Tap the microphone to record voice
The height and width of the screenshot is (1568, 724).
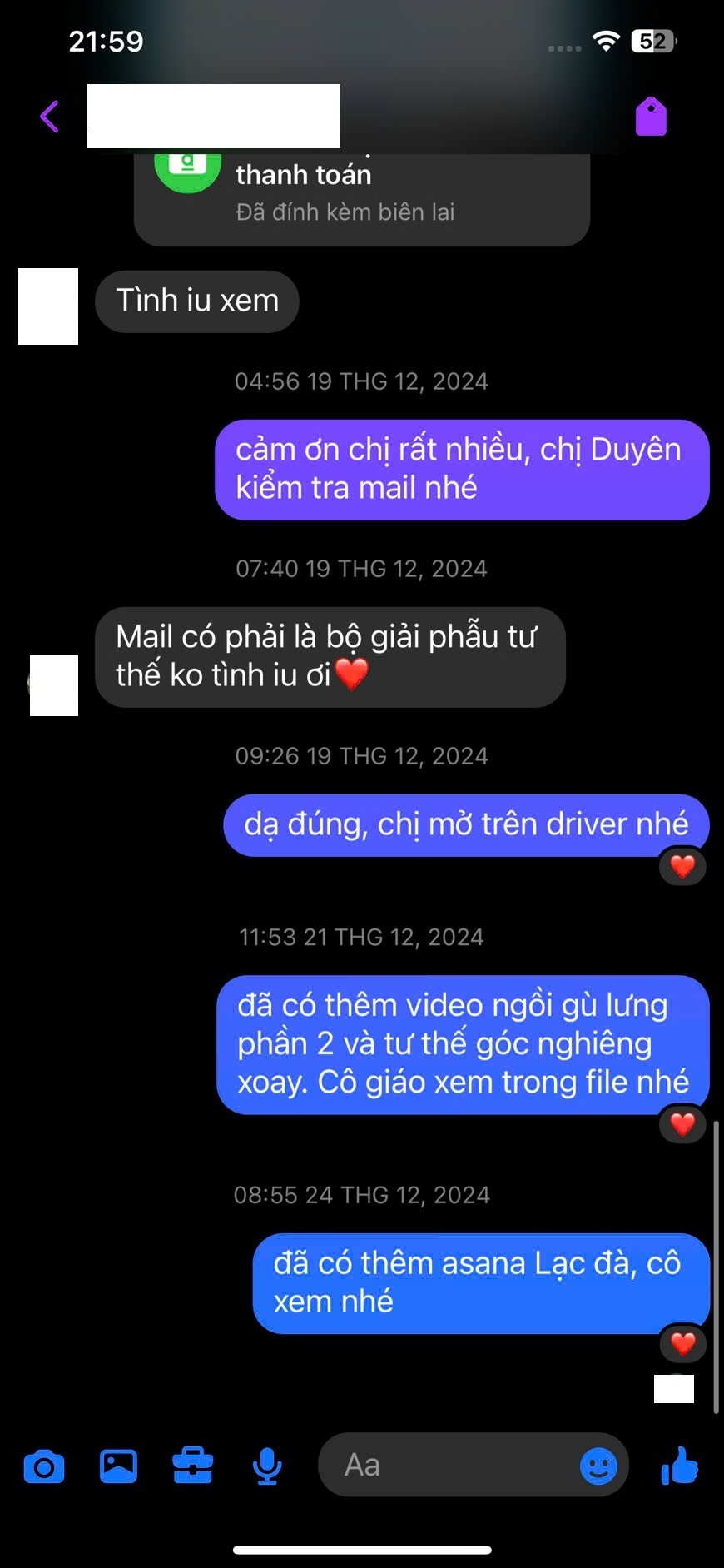(x=267, y=1466)
